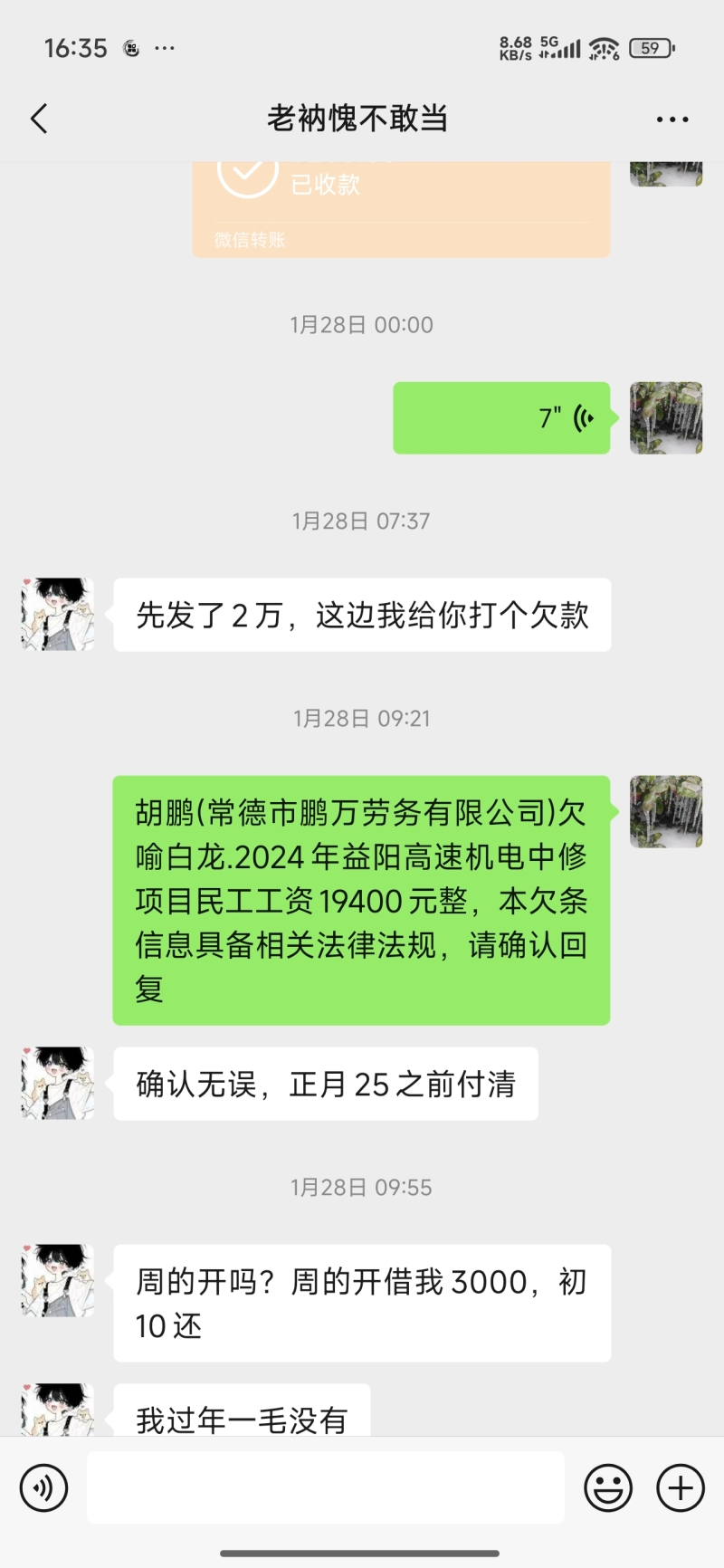The width and height of the screenshot is (724, 1568).
Task: Focus the message text field
Action: 326,1487
